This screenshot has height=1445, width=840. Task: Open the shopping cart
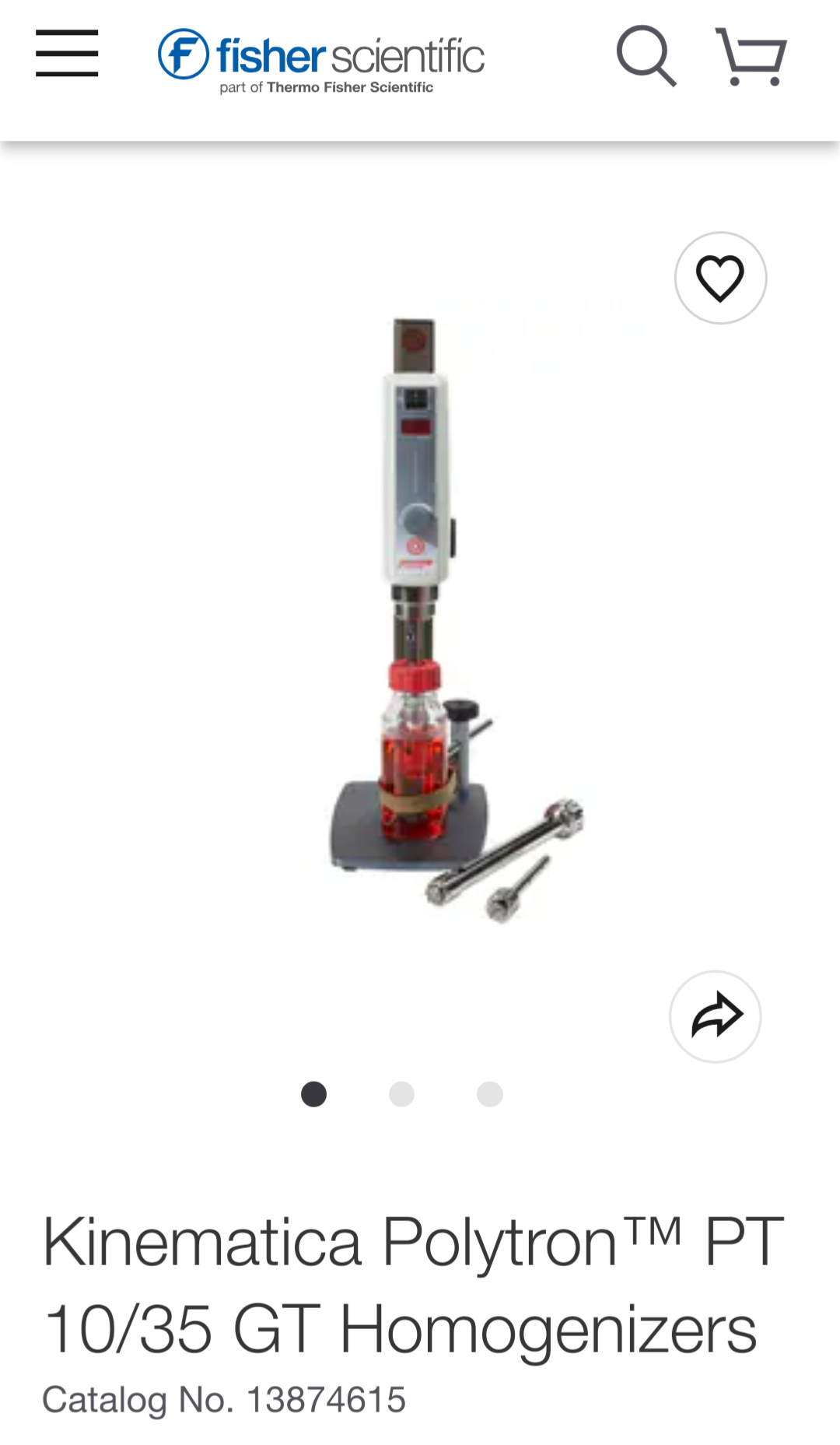[x=751, y=56]
